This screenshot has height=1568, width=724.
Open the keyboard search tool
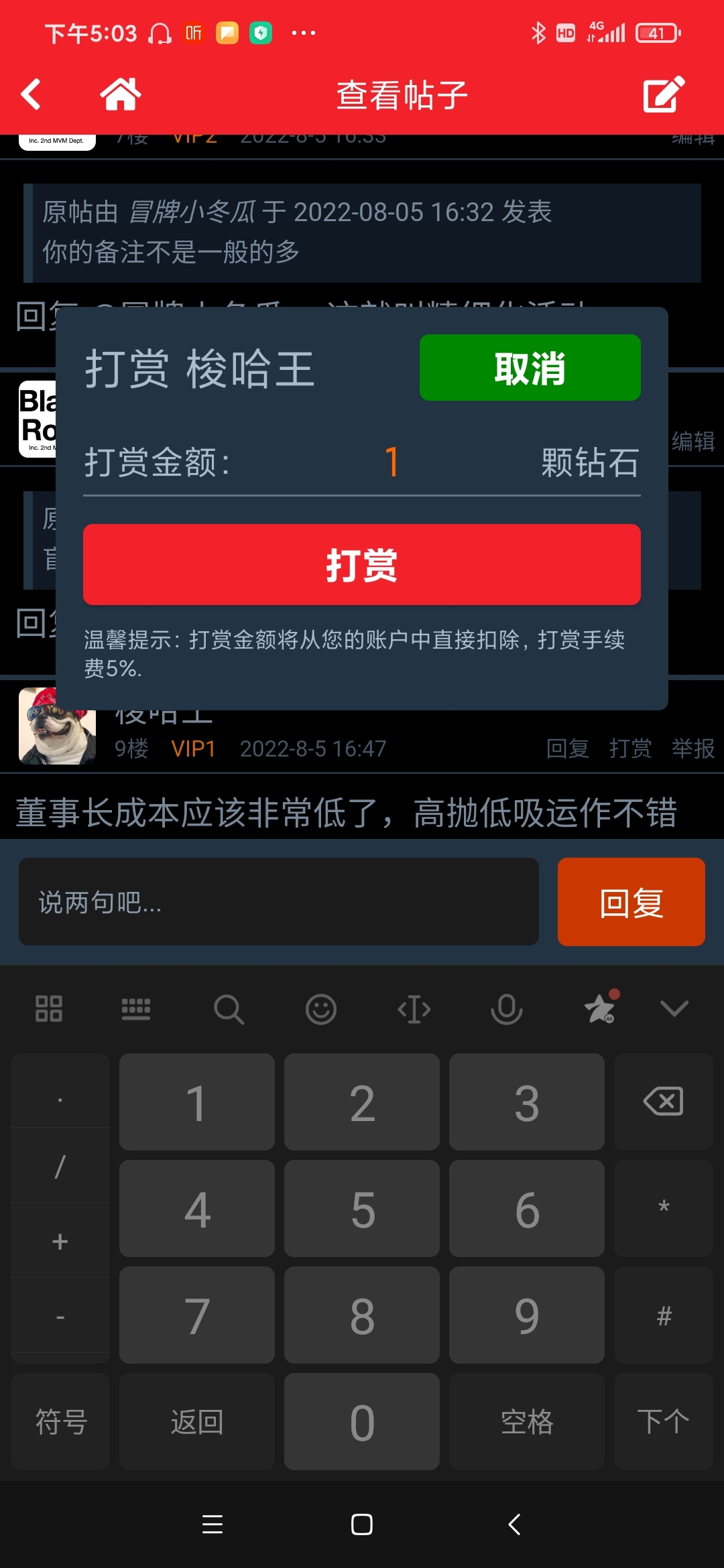pyautogui.click(x=229, y=1009)
